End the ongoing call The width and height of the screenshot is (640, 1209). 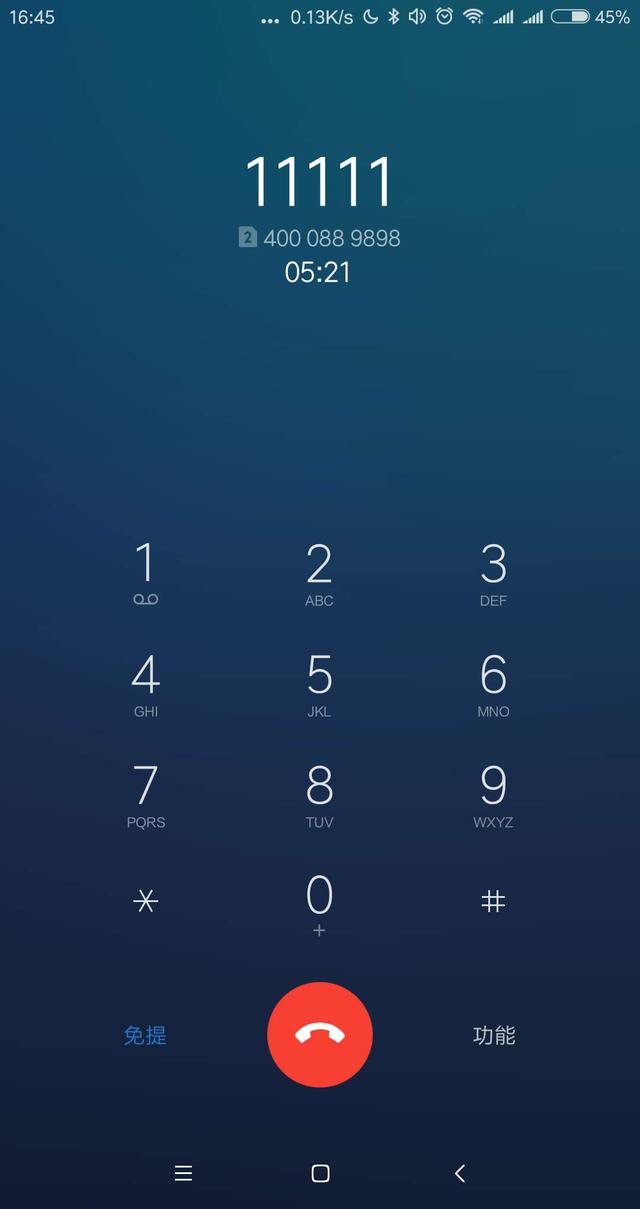click(320, 1035)
